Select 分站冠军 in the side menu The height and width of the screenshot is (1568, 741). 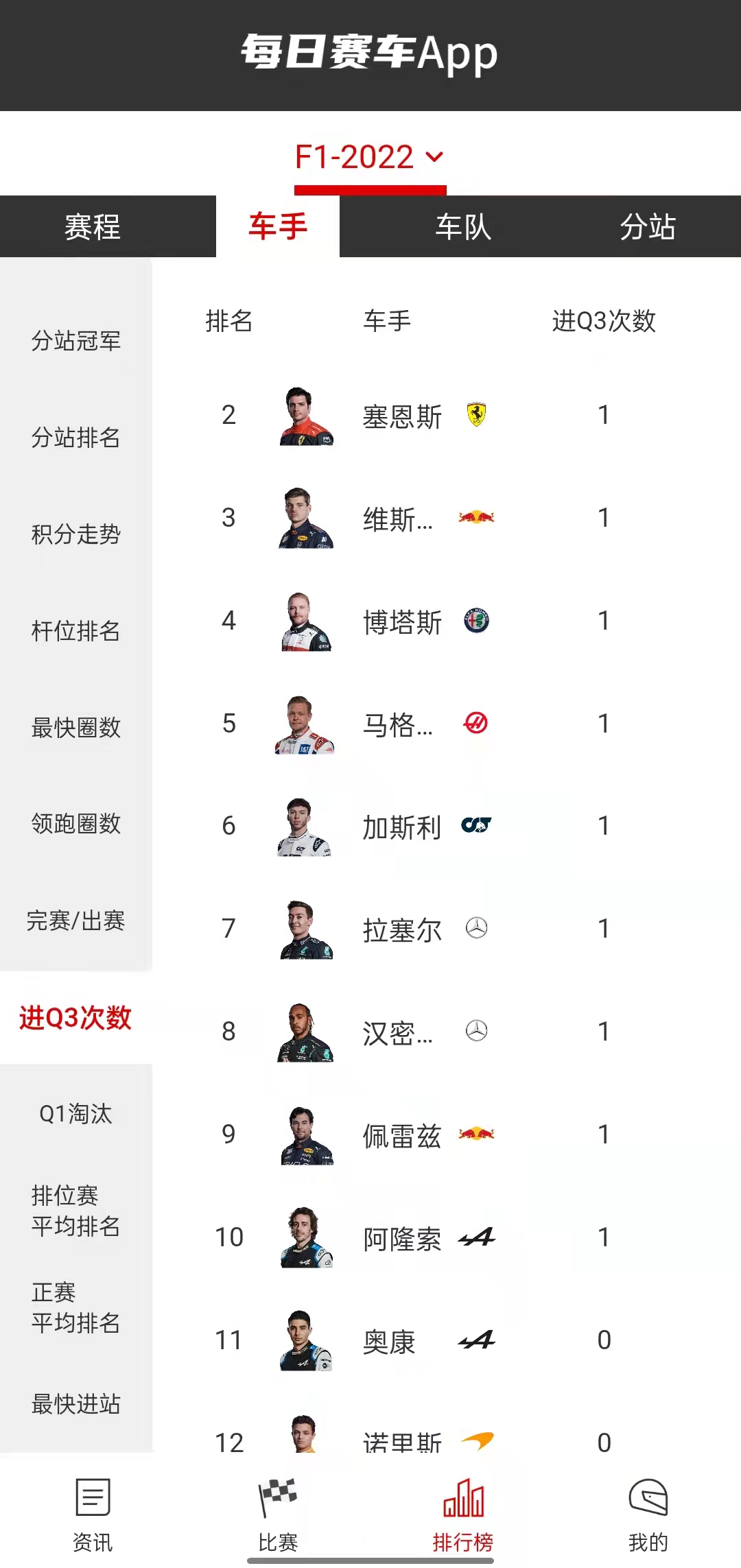click(x=75, y=341)
